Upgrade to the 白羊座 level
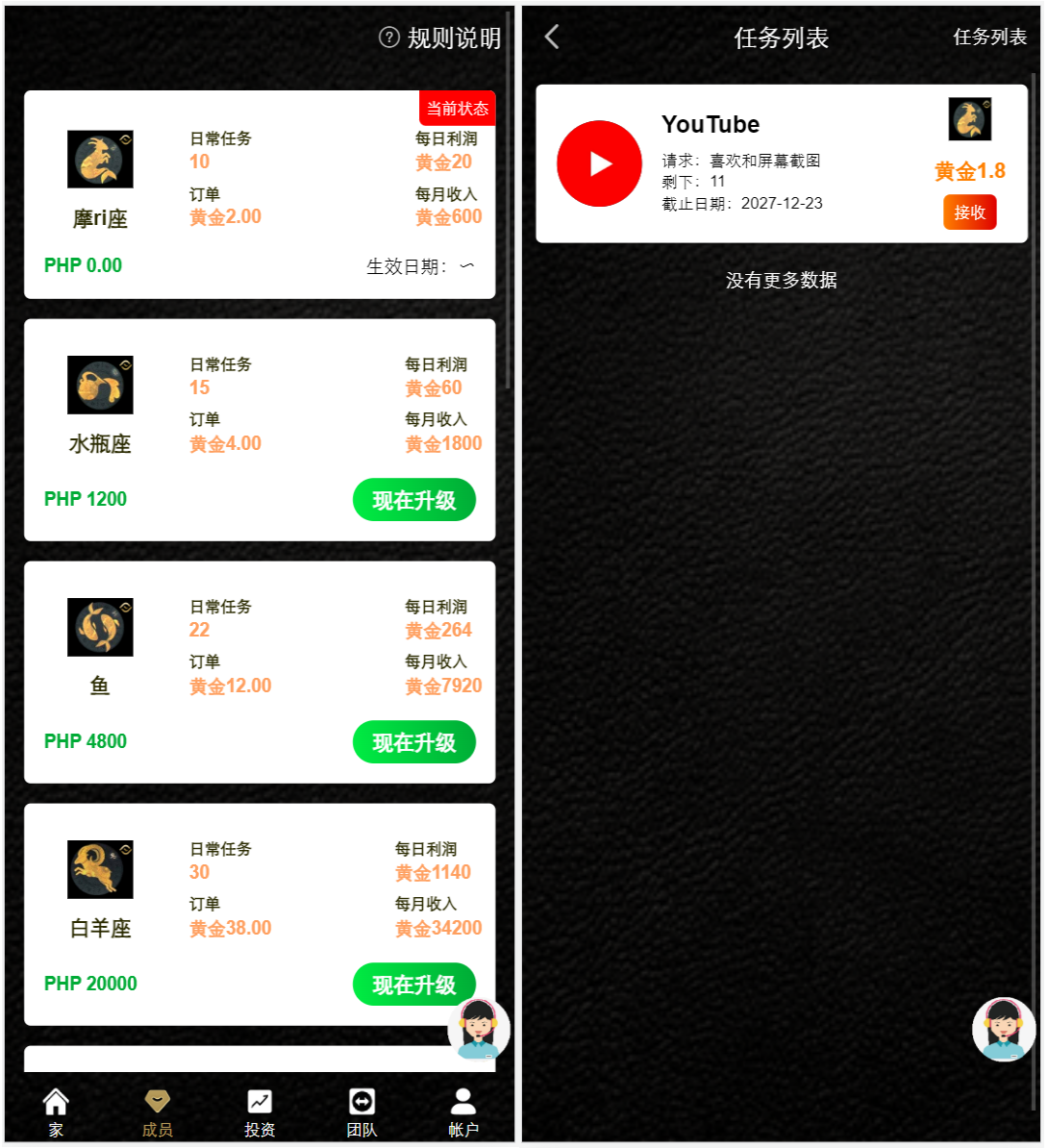 pos(413,985)
